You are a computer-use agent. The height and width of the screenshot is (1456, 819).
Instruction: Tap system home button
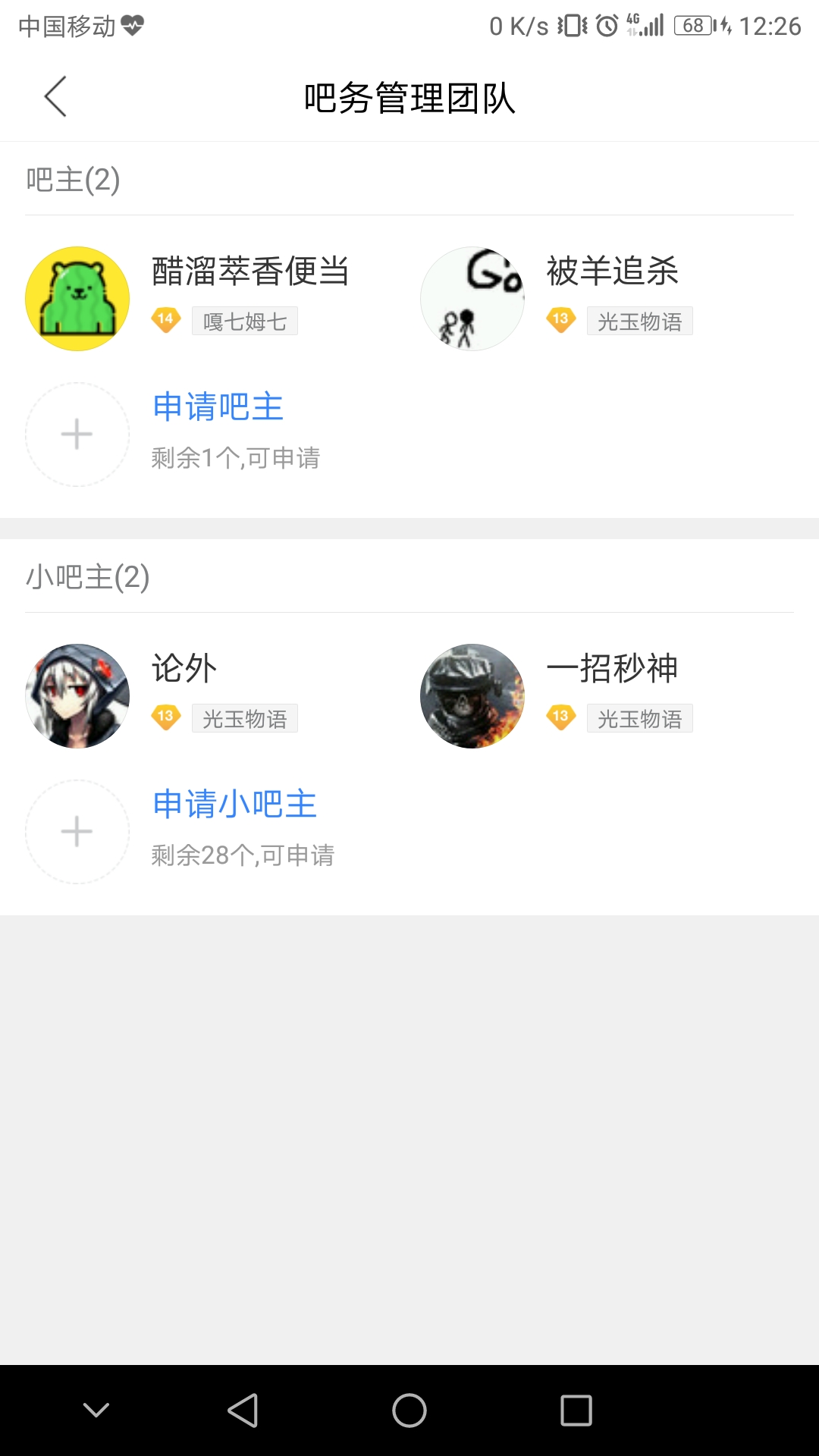[409, 1410]
